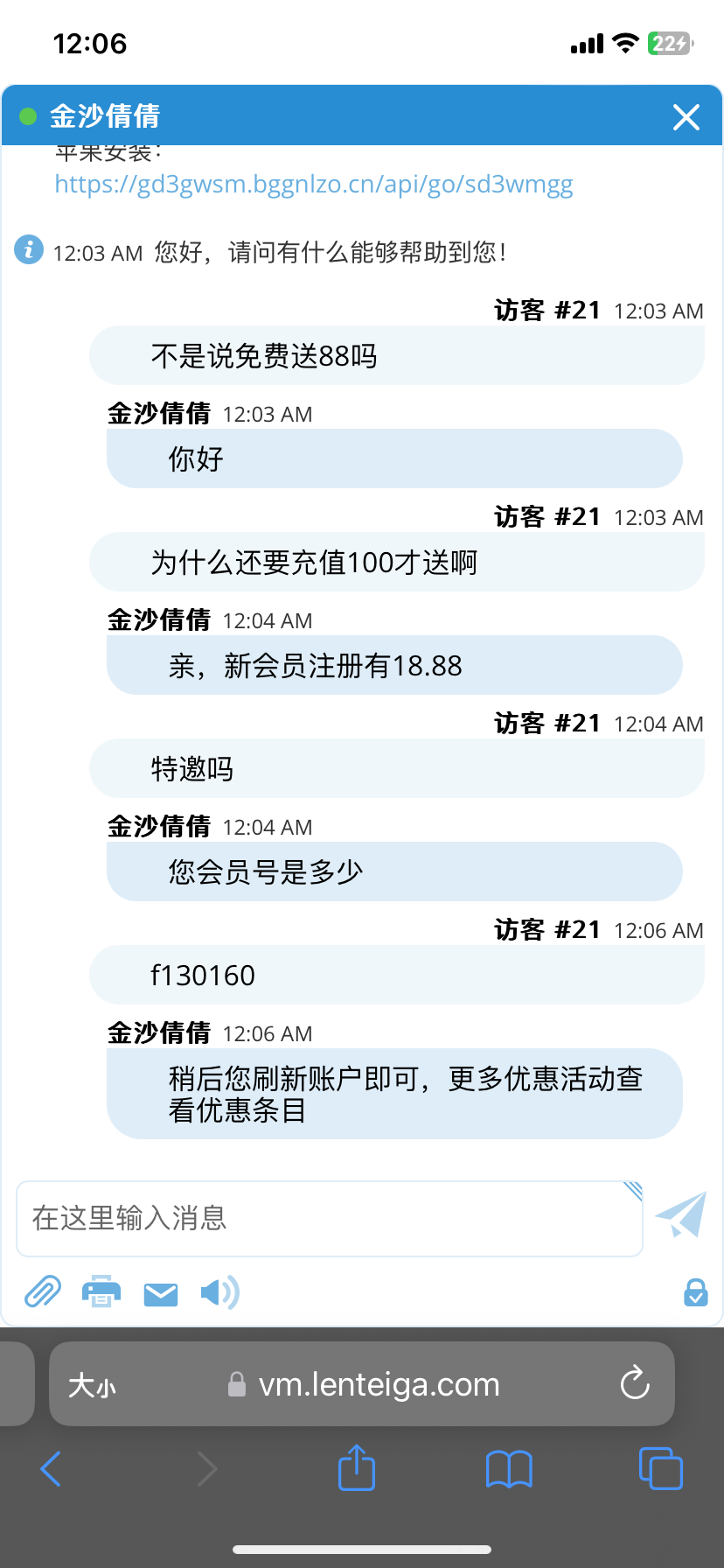Toggle chat sounds with the speaker icon
The height and width of the screenshot is (1568, 724).
tap(219, 1292)
